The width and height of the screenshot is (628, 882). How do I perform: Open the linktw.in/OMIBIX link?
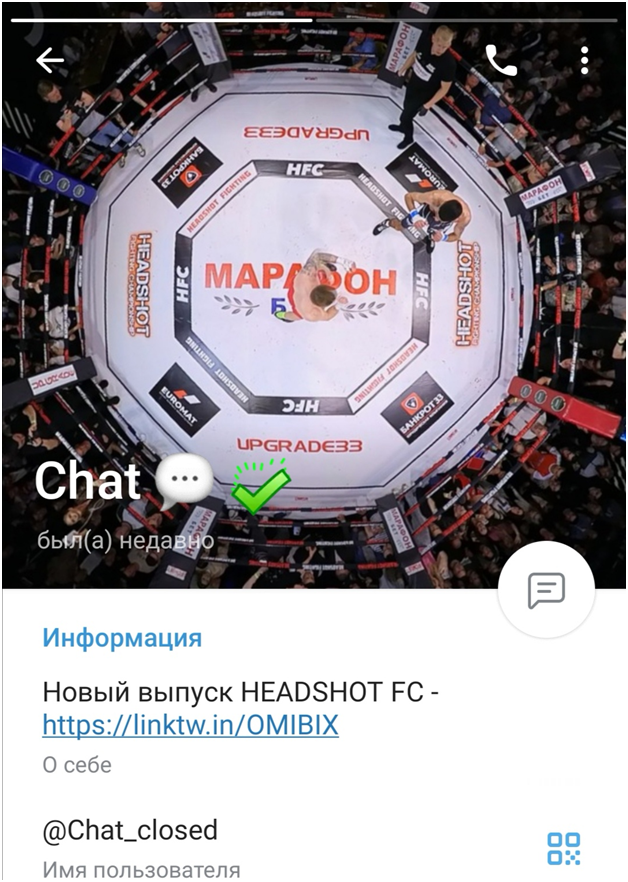point(190,725)
